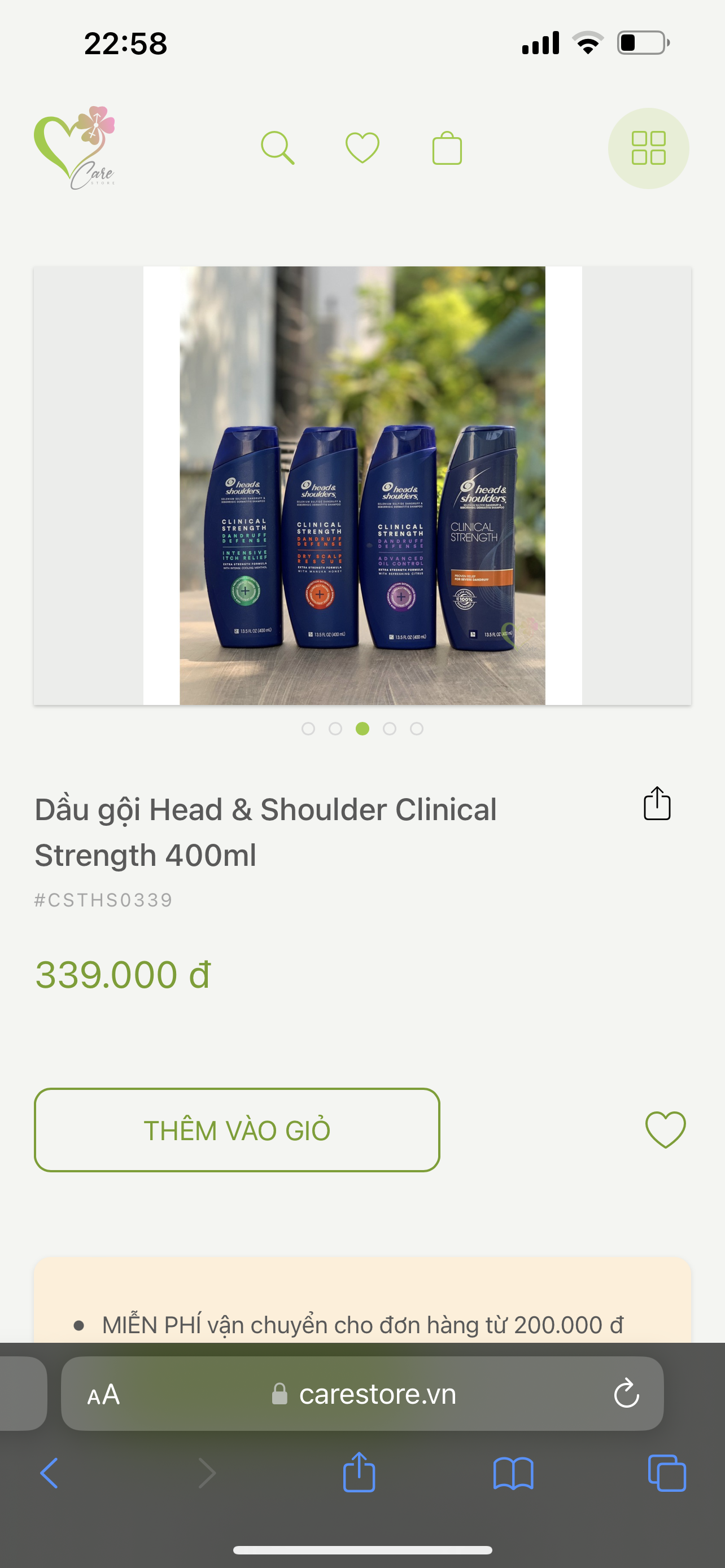Open the wishlist heart in the header
Image resolution: width=725 pixels, height=1568 pixels.
(x=362, y=148)
